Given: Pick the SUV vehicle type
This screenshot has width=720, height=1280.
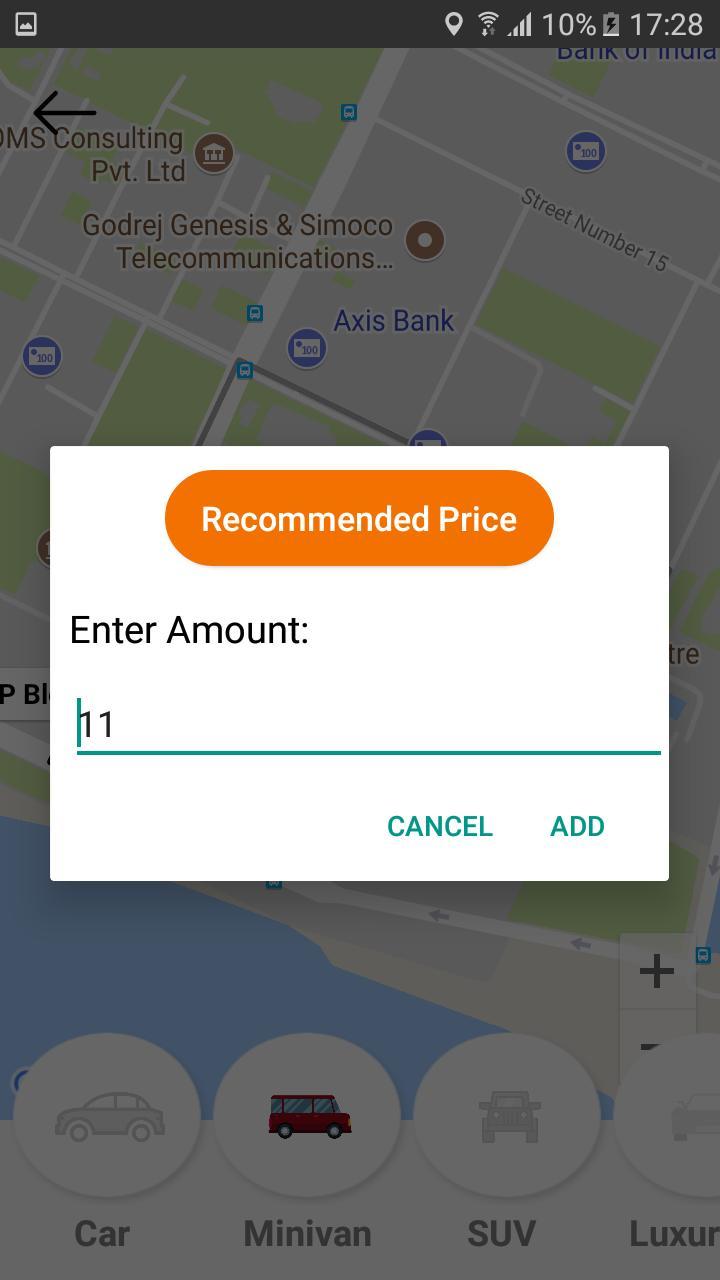Looking at the screenshot, I should pyautogui.click(x=508, y=1116).
